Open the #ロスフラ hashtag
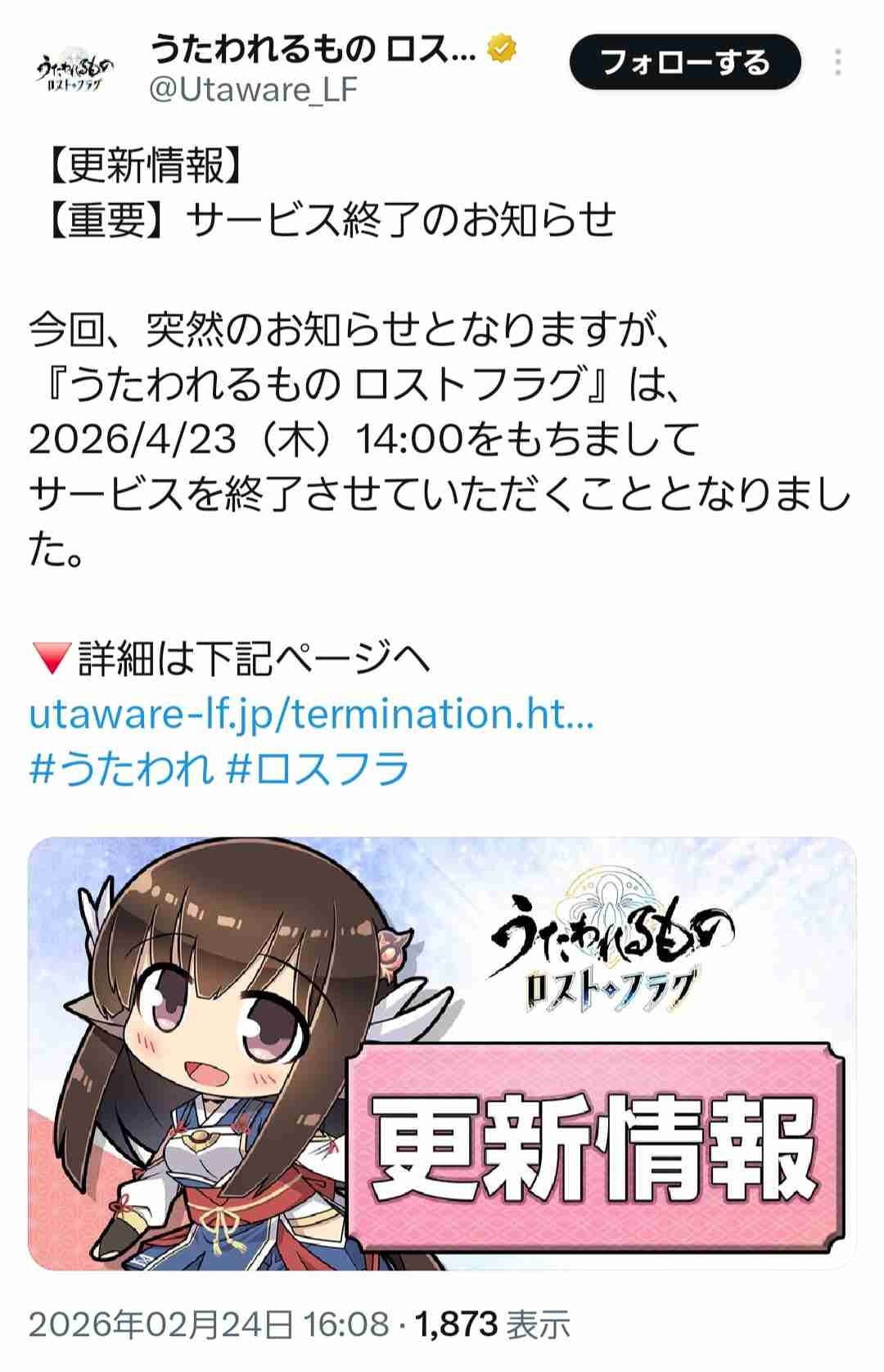884x1372 pixels. 316,769
